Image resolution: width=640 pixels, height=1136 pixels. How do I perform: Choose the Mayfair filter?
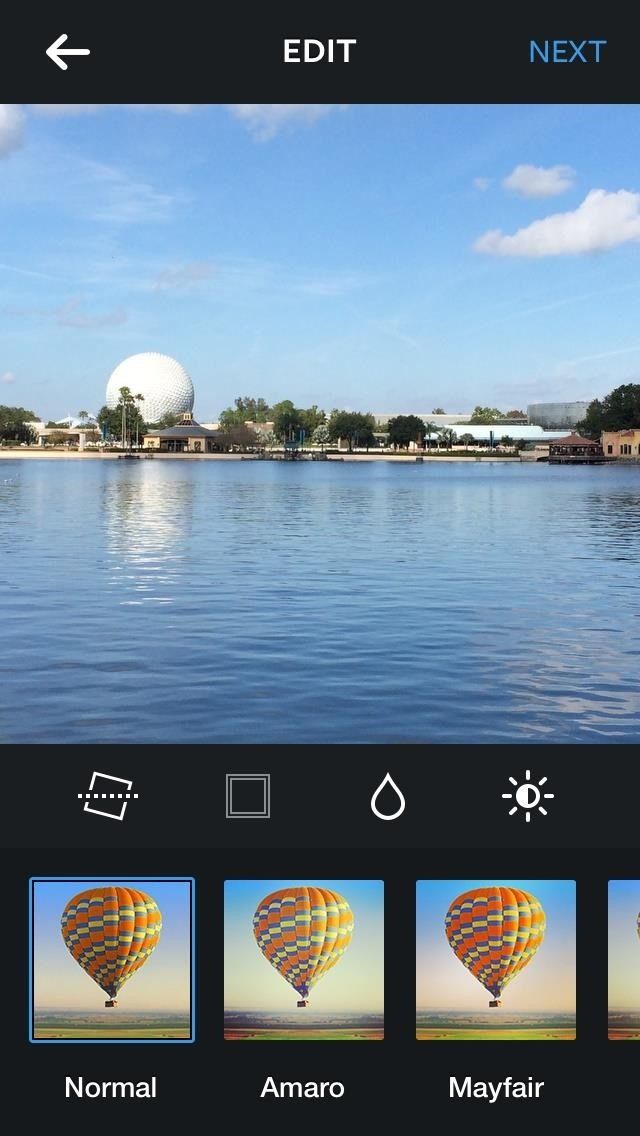(x=496, y=960)
